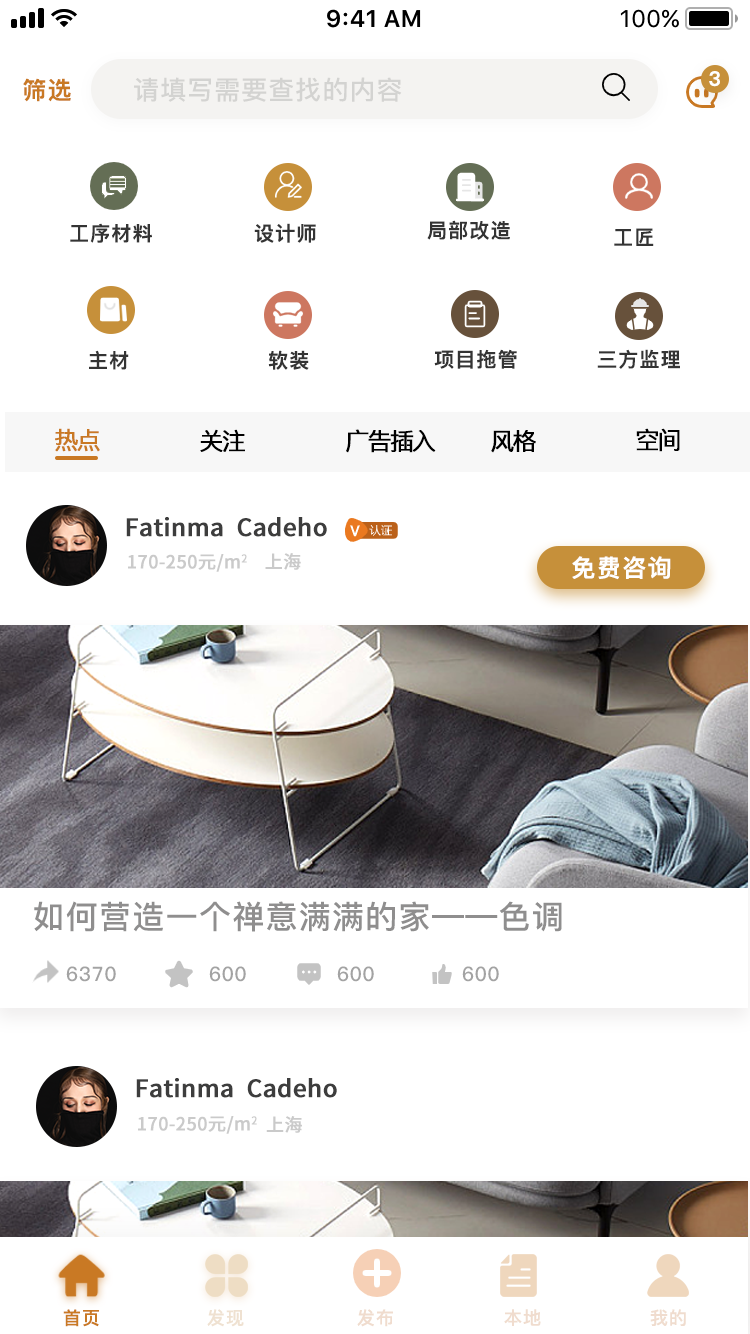This screenshot has width=750, height=1334.
Task: Switch to the 广告插入 tab
Action: (x=390, y=441)
